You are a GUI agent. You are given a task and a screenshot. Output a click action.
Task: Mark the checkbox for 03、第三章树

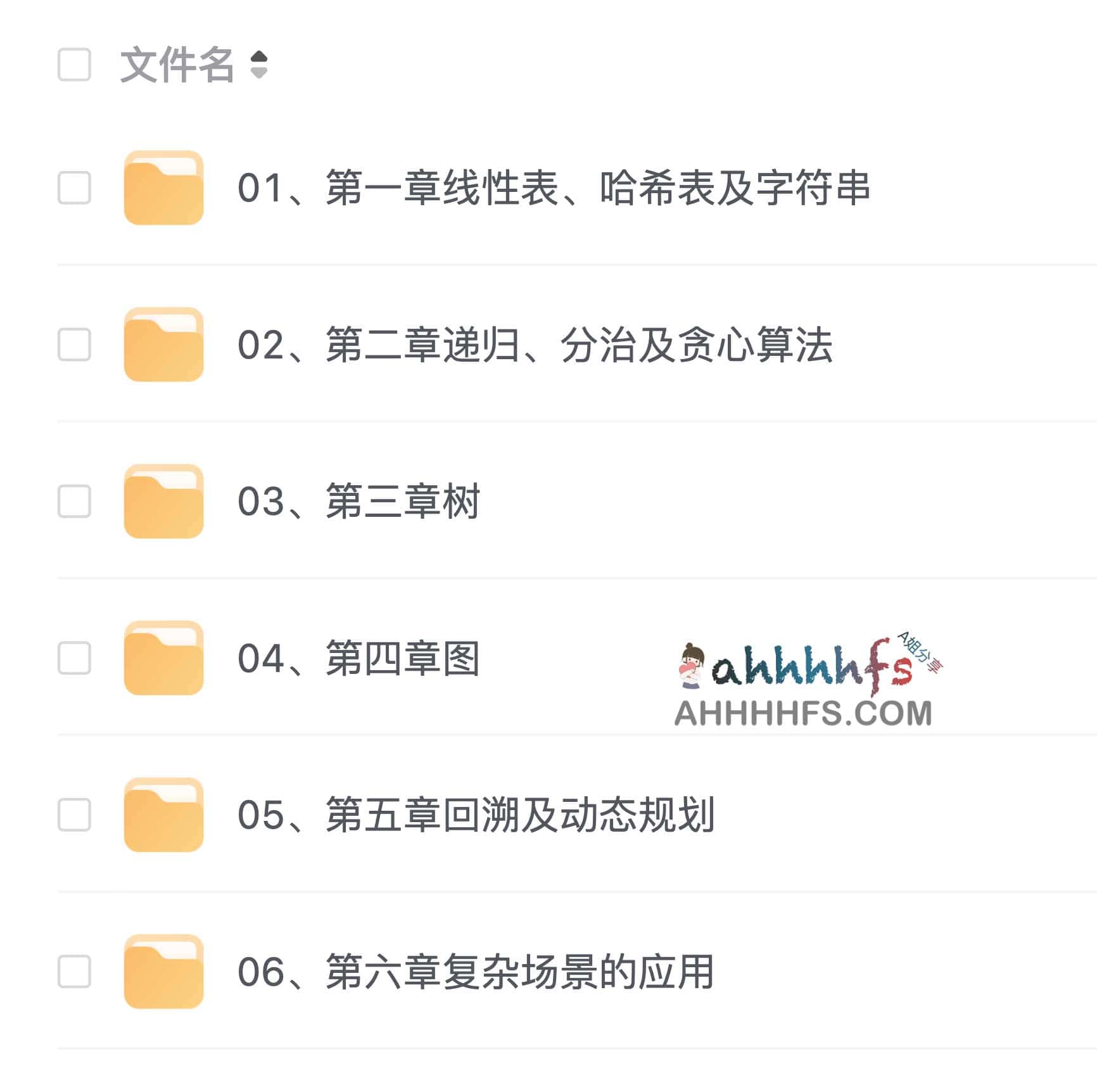[x=74, y=502]
